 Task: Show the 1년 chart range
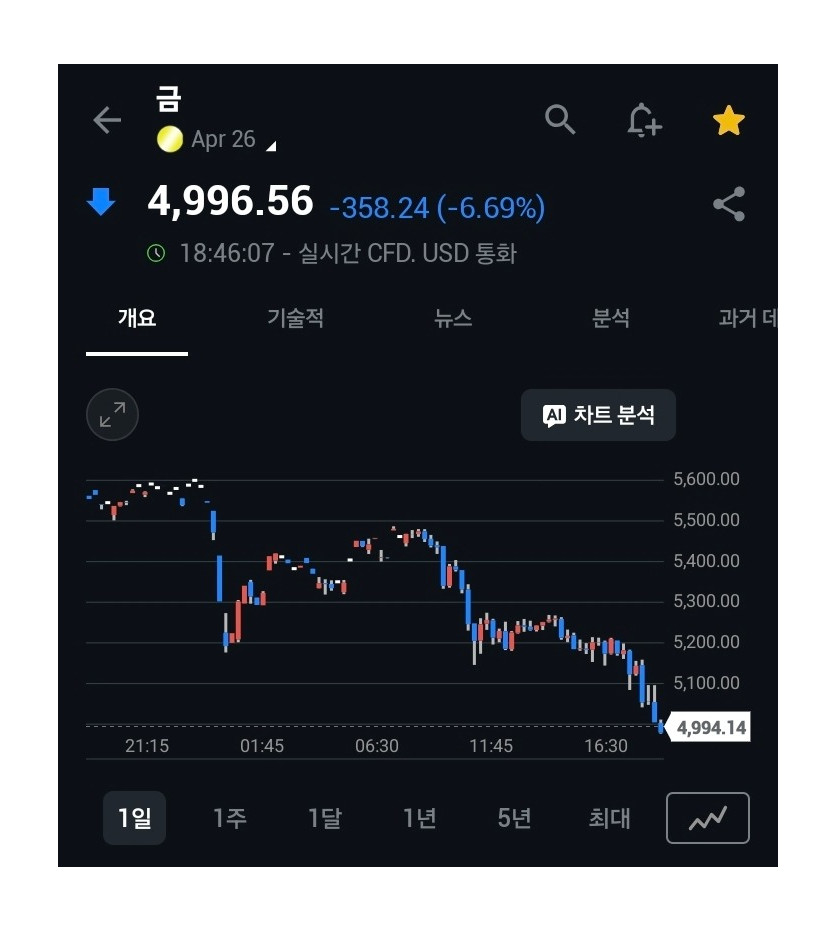point(419,818)
